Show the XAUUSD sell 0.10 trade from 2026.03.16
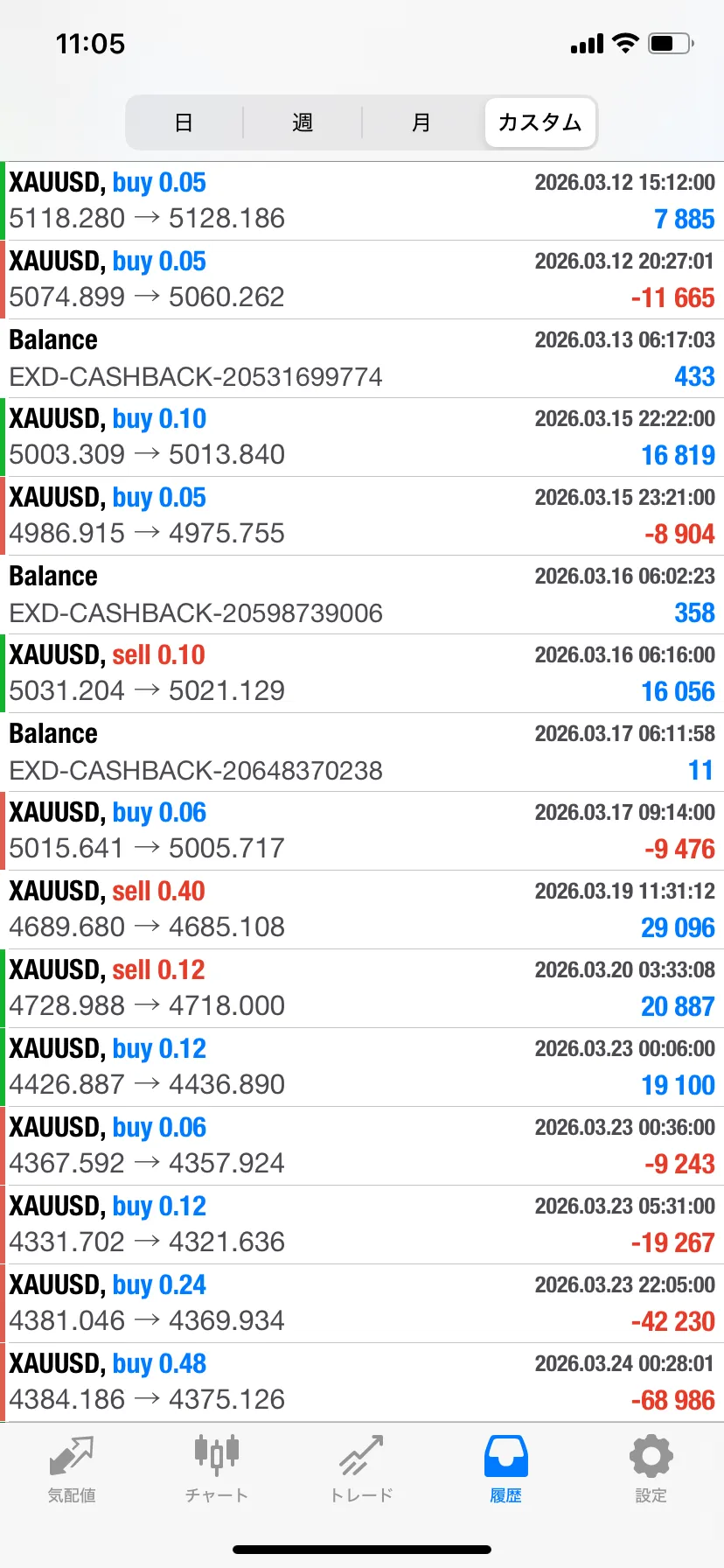The image size is (724, 1568). pyautogui.click(x=362, y=674)
